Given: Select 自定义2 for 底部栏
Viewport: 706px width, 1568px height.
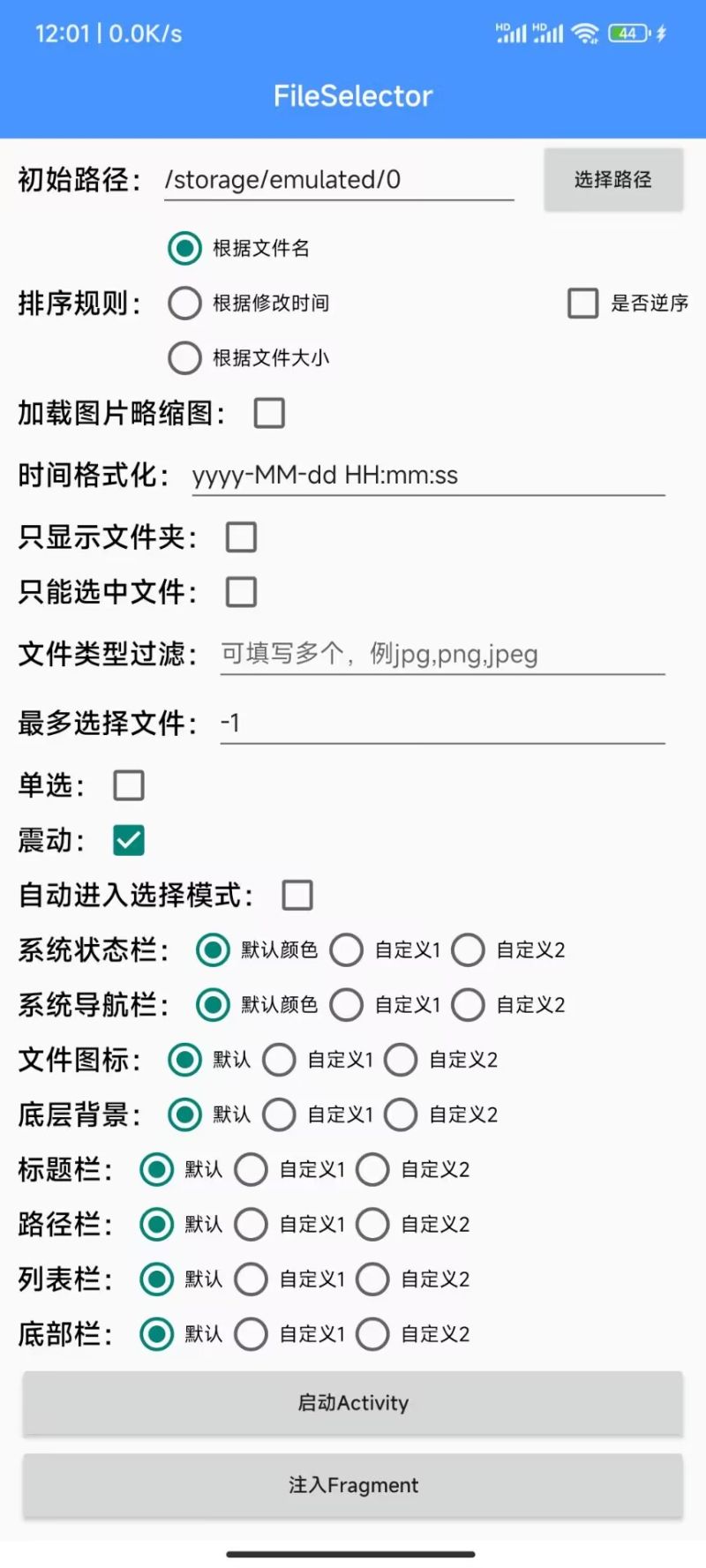Looking at the screenshot, I should point(413,1334).
